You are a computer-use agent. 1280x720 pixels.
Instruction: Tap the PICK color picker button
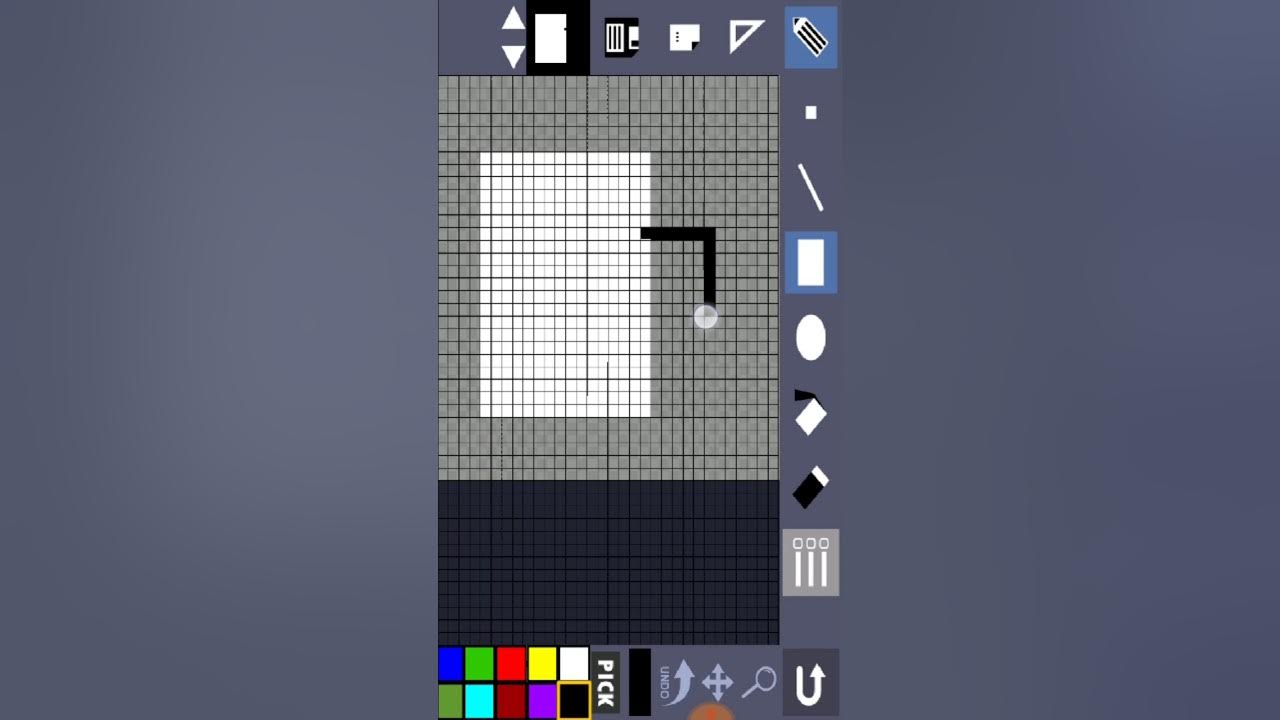tap(605, 683)
